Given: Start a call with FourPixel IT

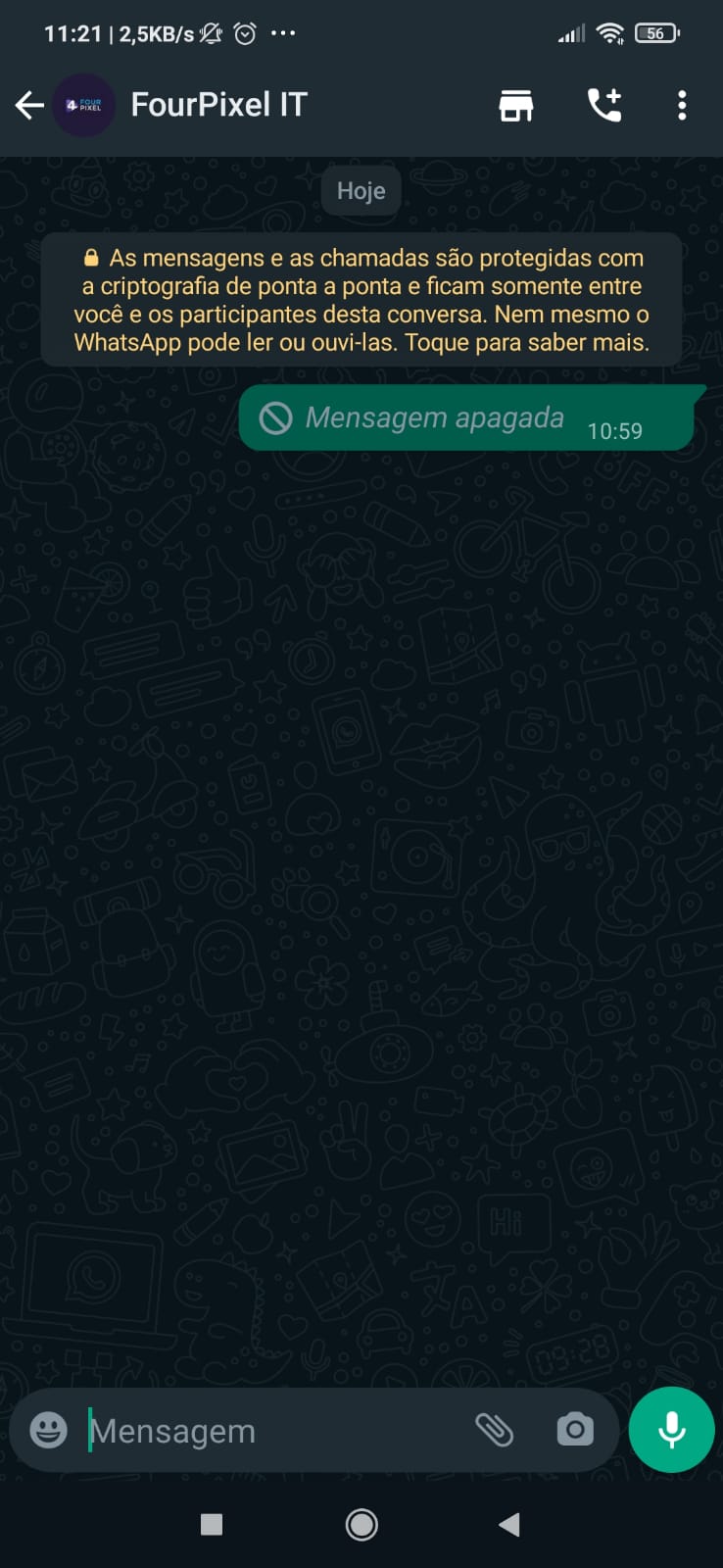Looking at the screenshot, I should pos(603,105).
